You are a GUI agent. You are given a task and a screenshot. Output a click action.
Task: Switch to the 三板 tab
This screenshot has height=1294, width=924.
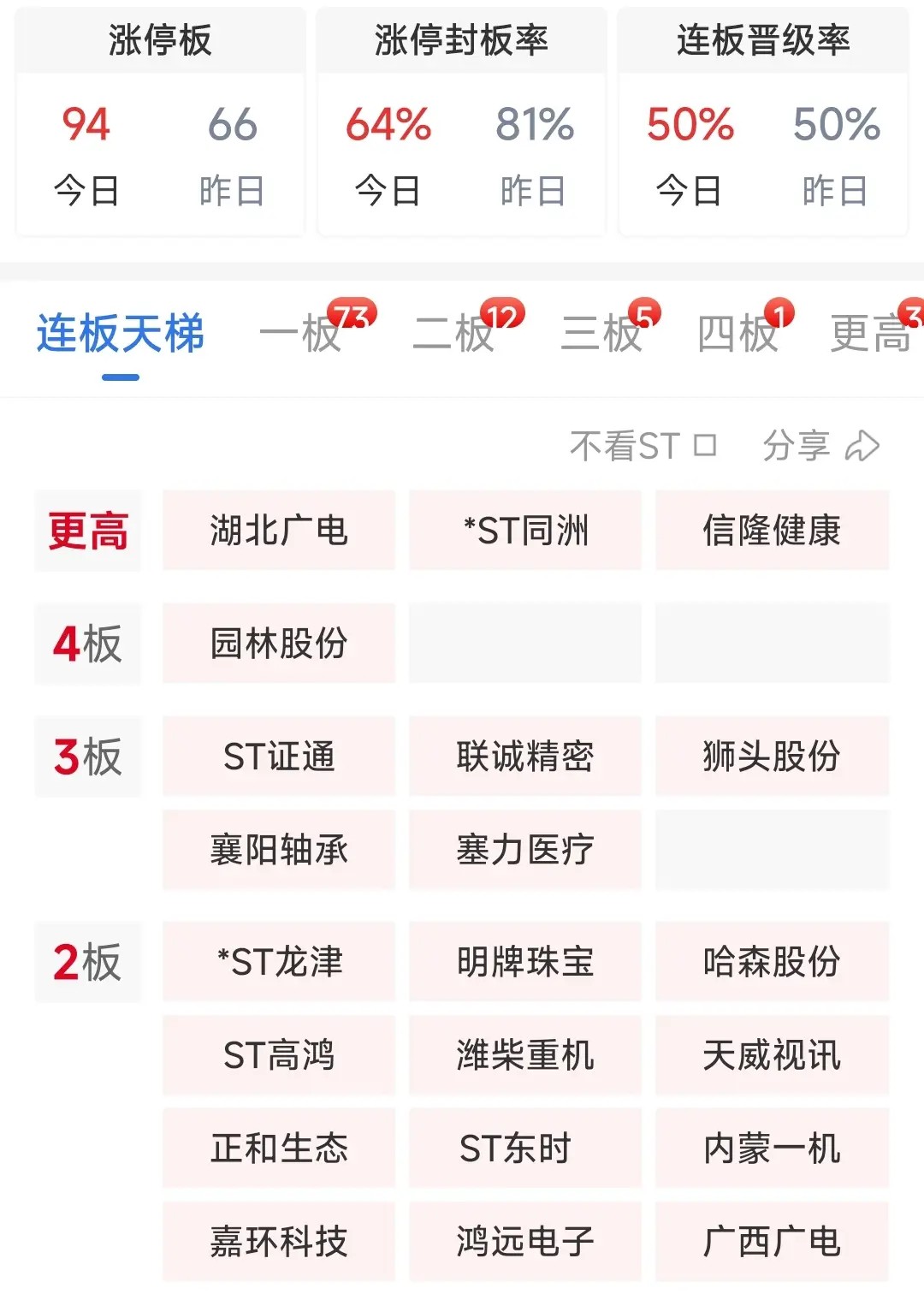(601, 334)
